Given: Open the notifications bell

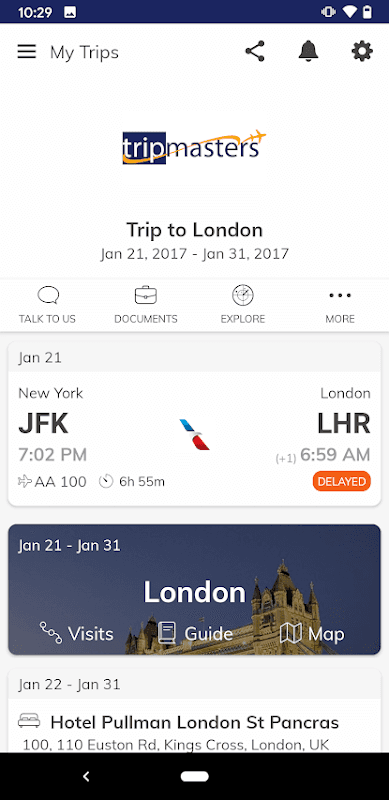Looking at the screenshot, I should click(308, 52).
